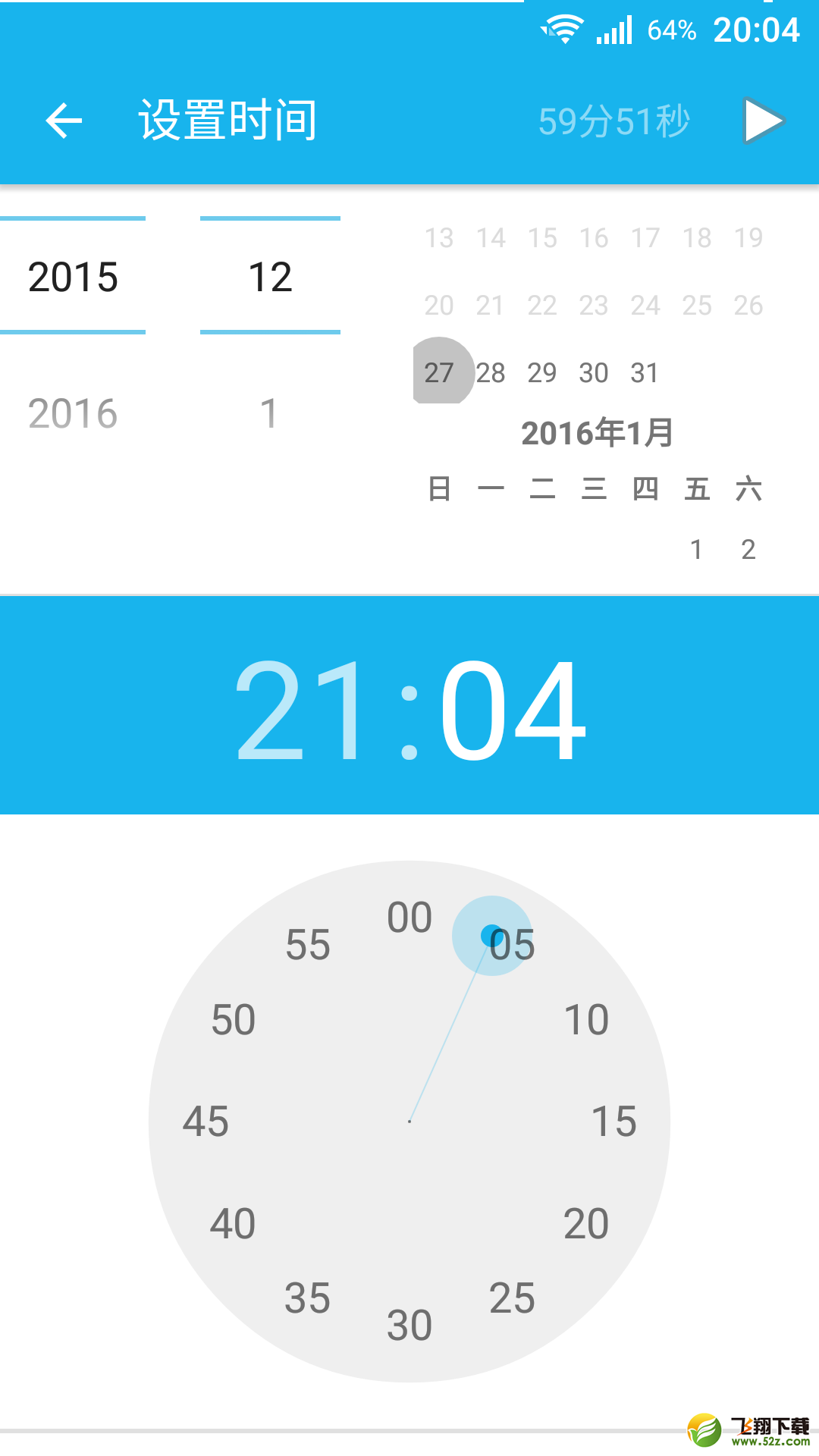819x1456 pixels.
Task: Set minutes to 45 on the dial
Action: tap(206, 1121)
